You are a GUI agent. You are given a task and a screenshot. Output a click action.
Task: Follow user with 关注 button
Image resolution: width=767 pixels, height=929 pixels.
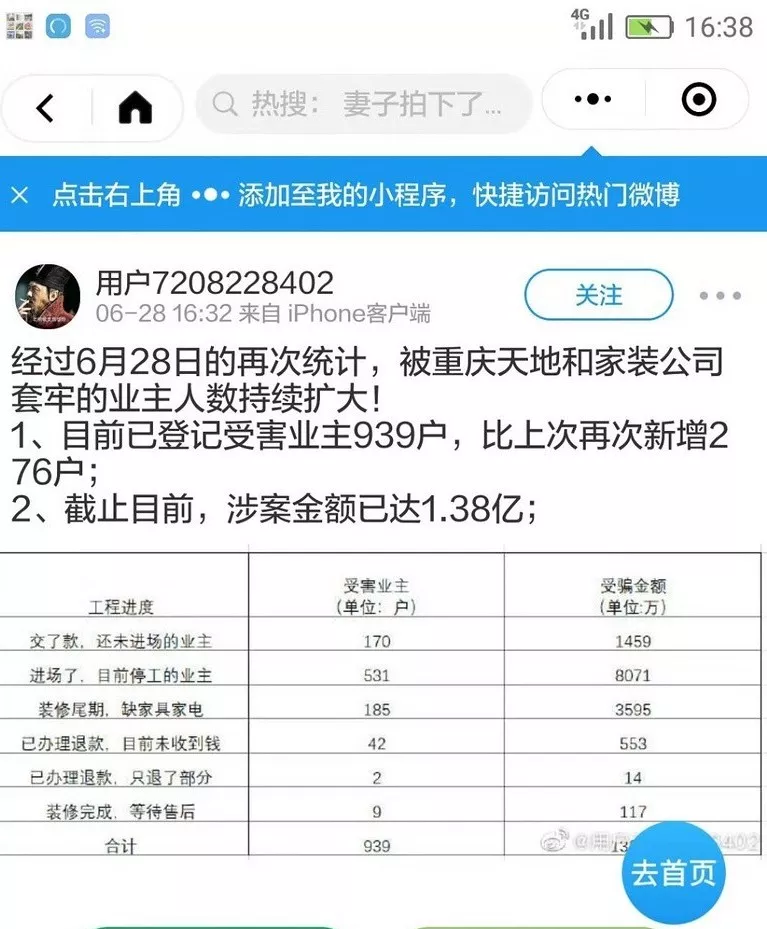coord(599,295)
